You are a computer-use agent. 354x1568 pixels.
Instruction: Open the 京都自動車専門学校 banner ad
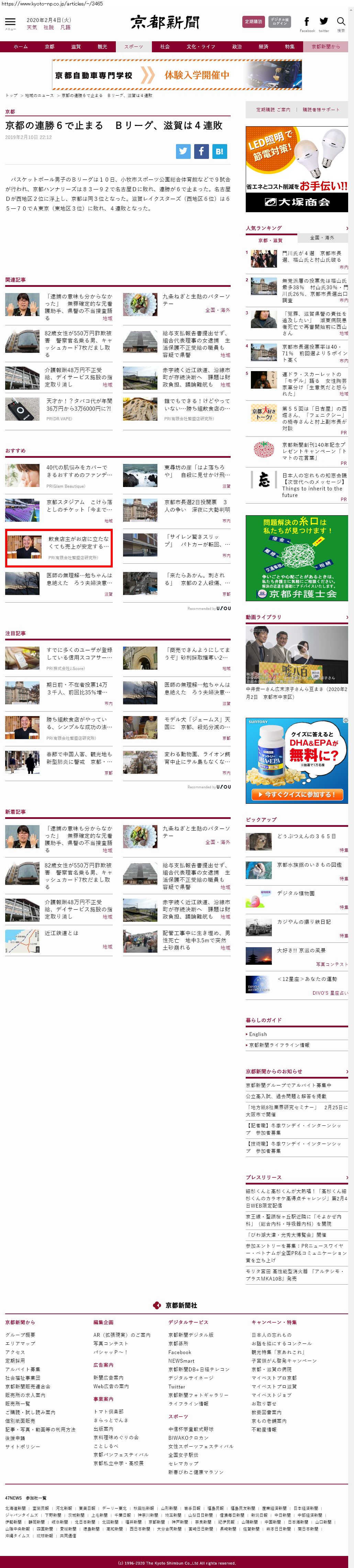[176, 75]
